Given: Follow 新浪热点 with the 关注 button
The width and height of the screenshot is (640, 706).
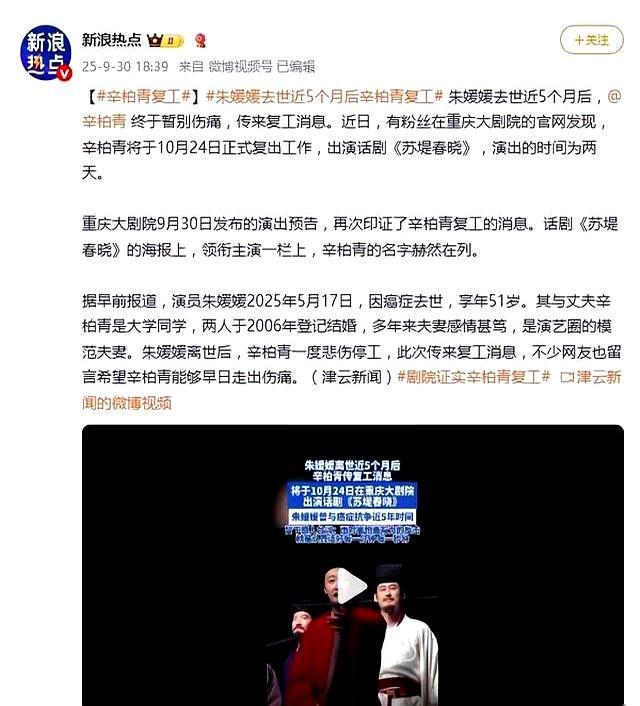Looking at the screenshot, I should pos(591,40).
